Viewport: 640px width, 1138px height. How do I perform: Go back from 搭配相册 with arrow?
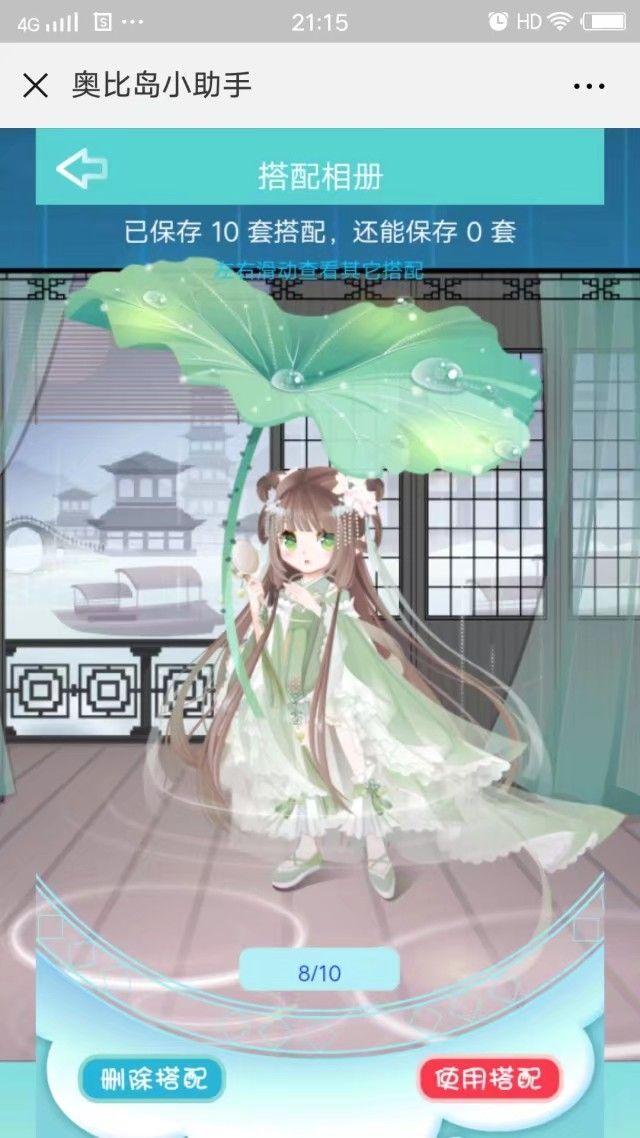pos(81,169)
